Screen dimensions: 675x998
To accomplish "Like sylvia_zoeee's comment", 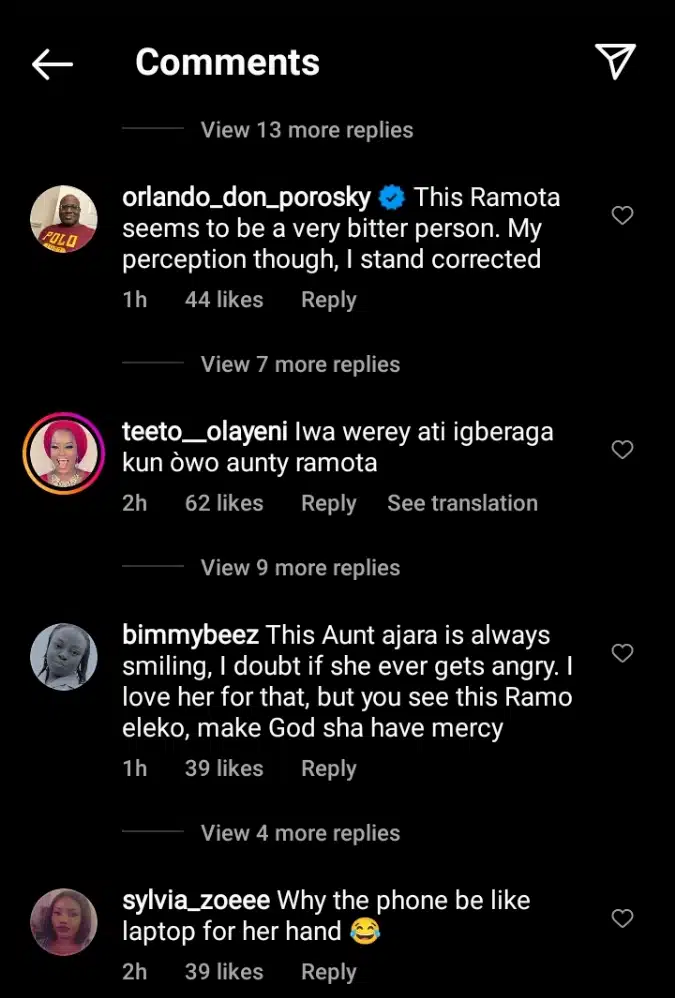I will (622, 918).
